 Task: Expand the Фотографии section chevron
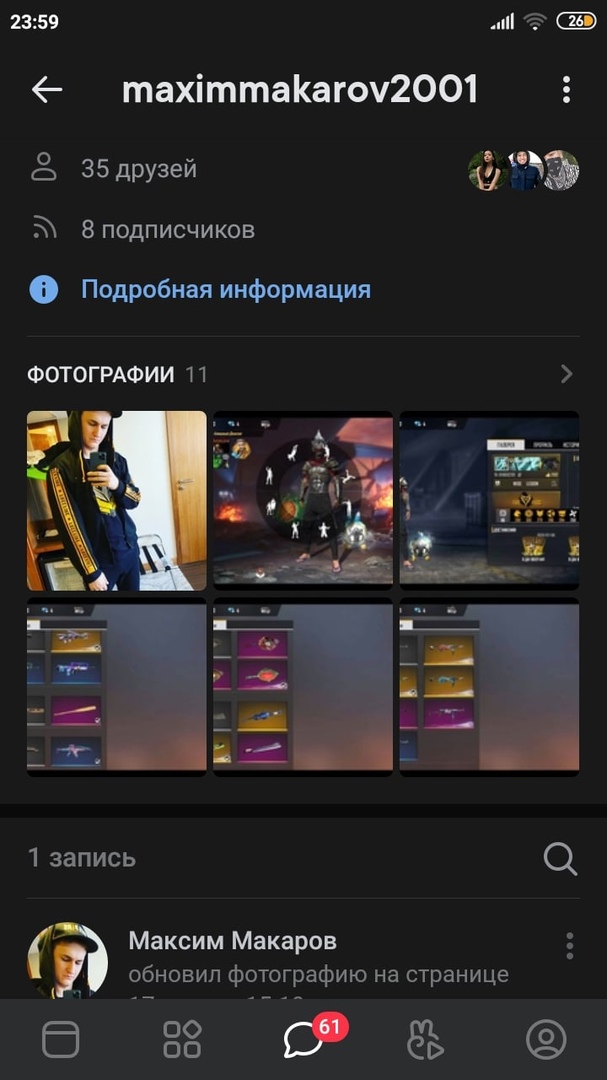click(566, 374)
